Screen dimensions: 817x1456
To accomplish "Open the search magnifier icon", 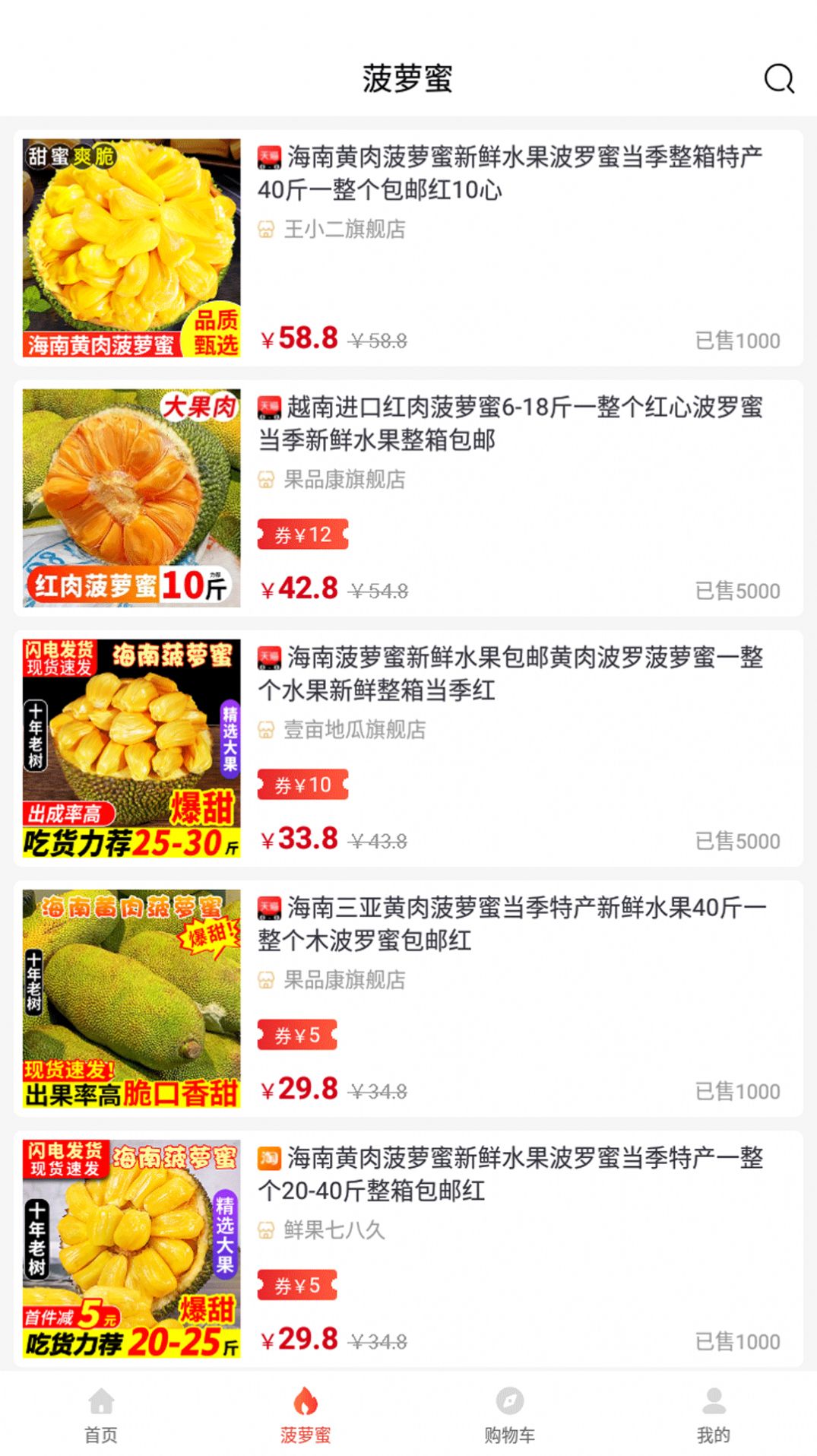I will point(779,78).
